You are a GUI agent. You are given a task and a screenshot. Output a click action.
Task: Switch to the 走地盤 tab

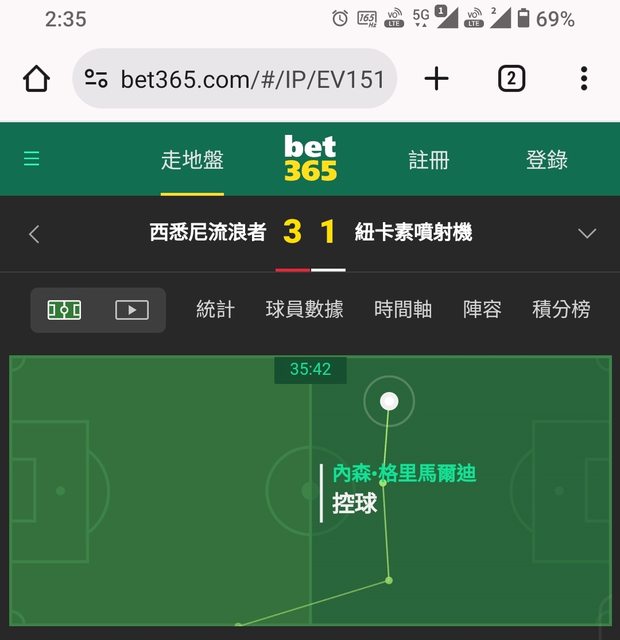point(192,160)
